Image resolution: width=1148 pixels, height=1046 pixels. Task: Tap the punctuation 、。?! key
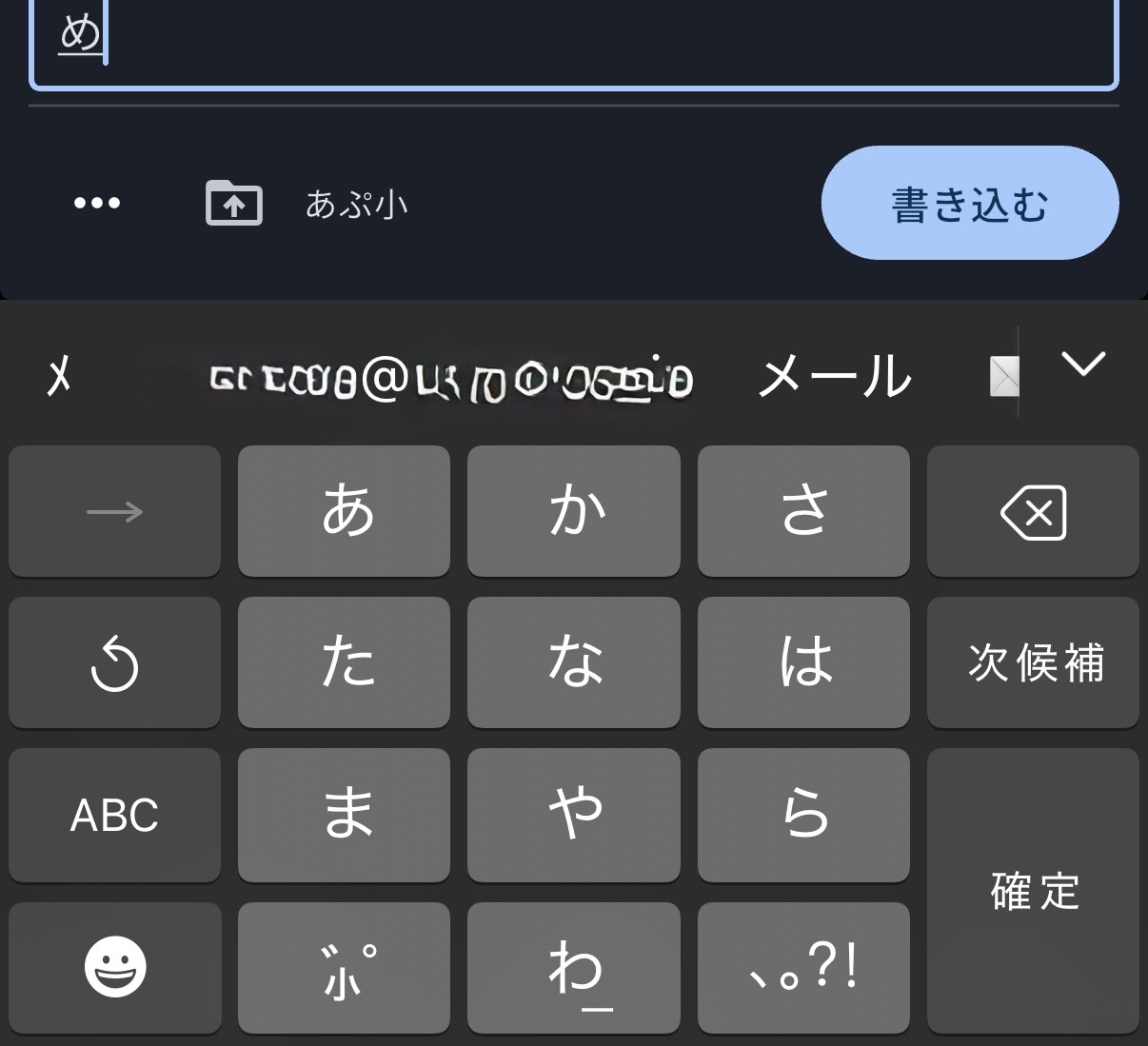[x=803, y=969]
